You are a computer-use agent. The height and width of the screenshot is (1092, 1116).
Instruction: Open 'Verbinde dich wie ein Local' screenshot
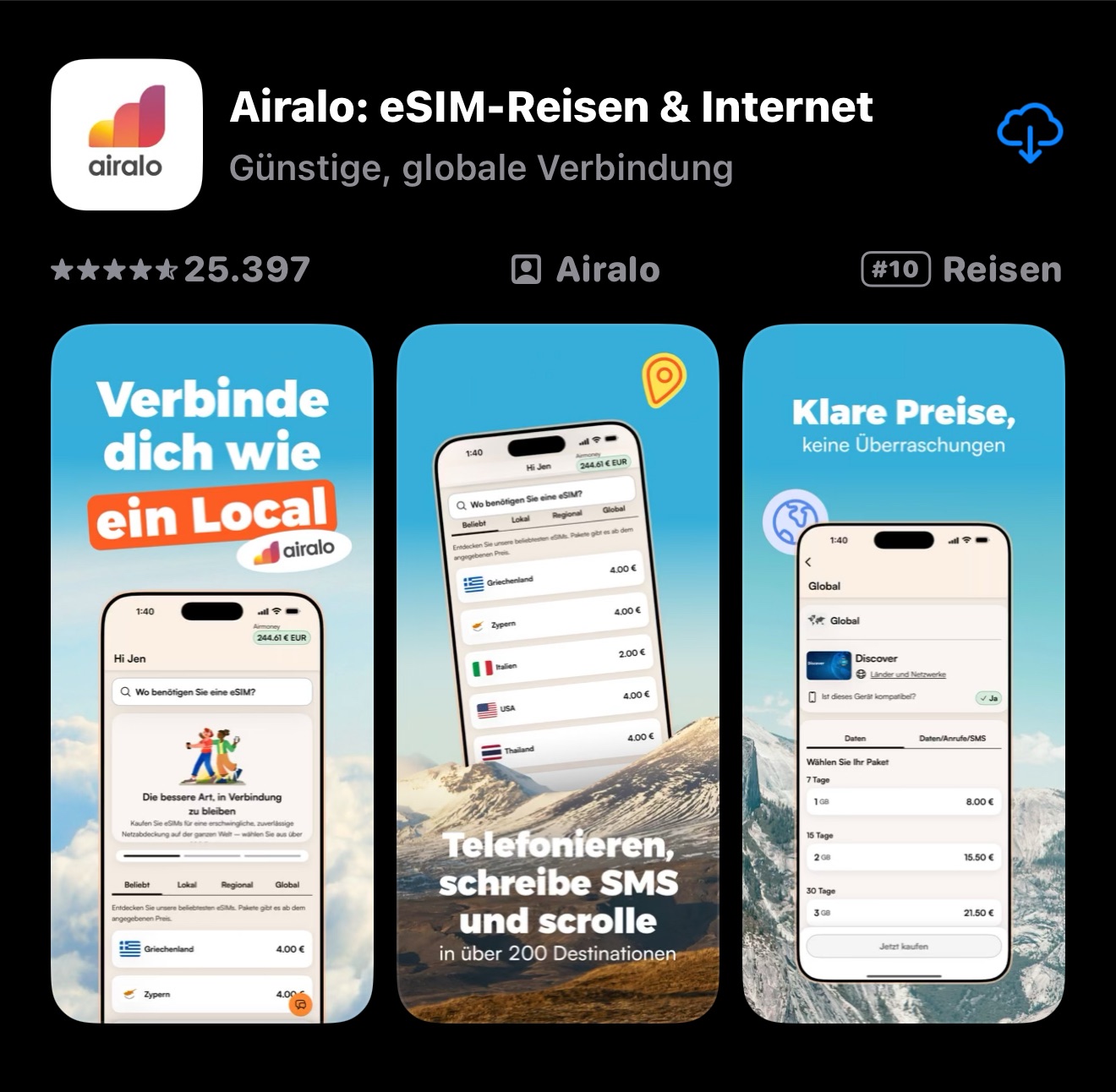(212, 673)
